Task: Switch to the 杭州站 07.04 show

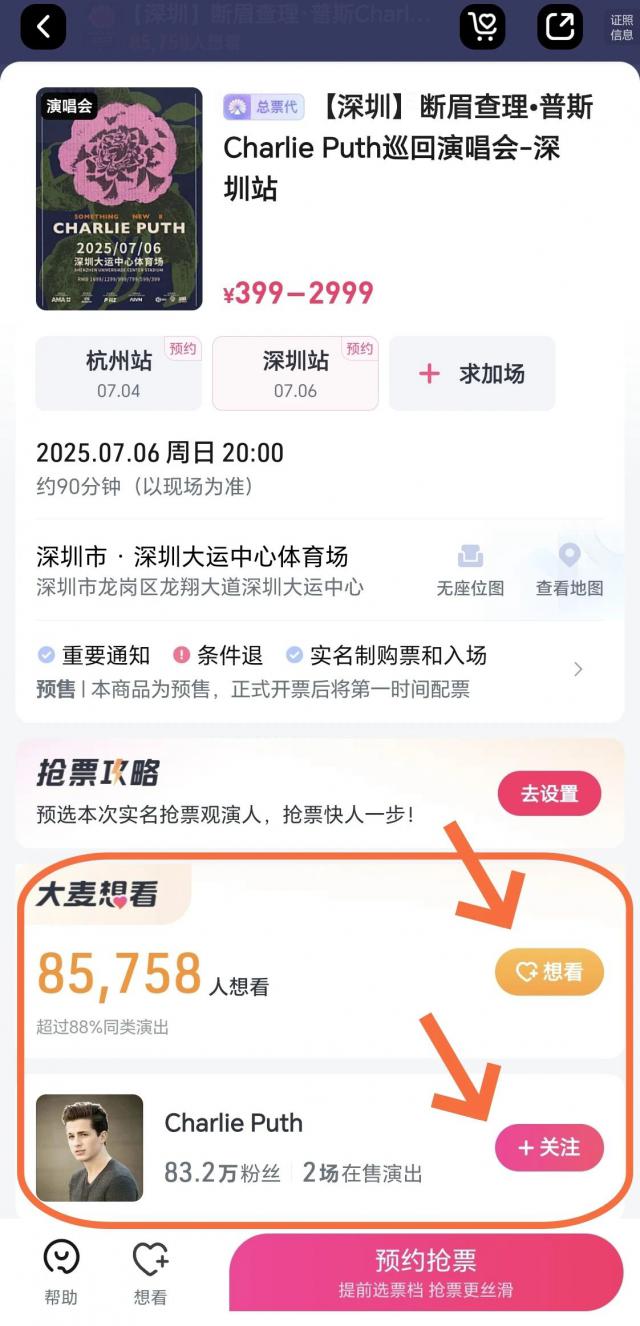Action: click(118, 373)
